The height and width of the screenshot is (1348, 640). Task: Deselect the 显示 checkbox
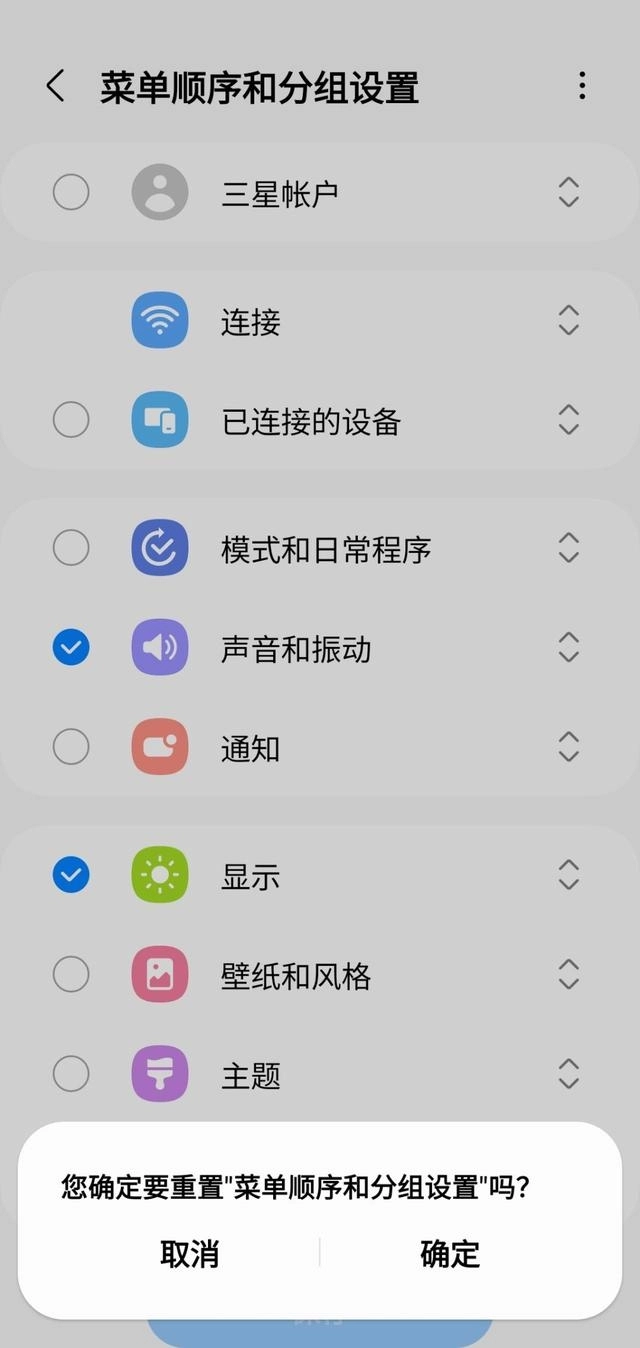point(71,875)
